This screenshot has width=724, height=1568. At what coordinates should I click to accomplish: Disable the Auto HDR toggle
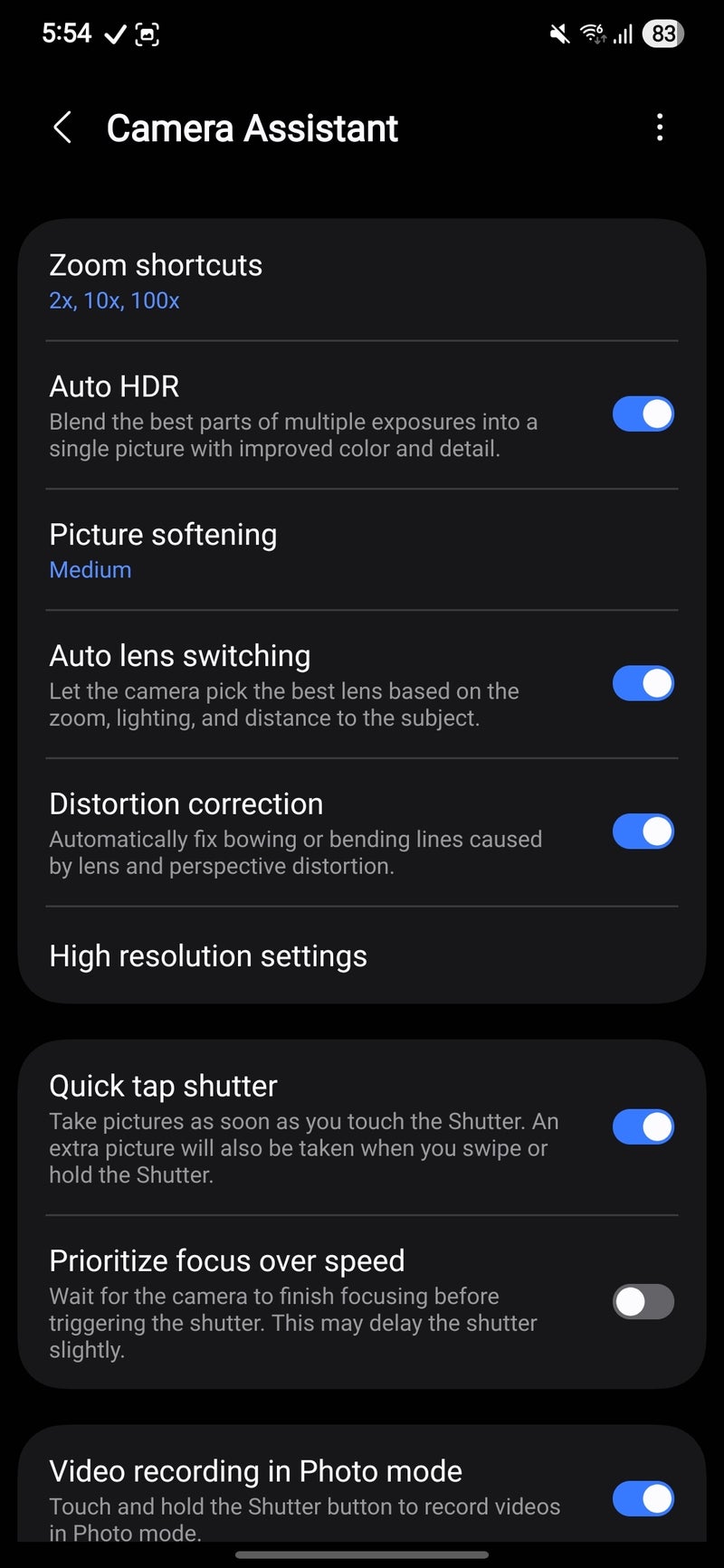[x=643, y=413]
